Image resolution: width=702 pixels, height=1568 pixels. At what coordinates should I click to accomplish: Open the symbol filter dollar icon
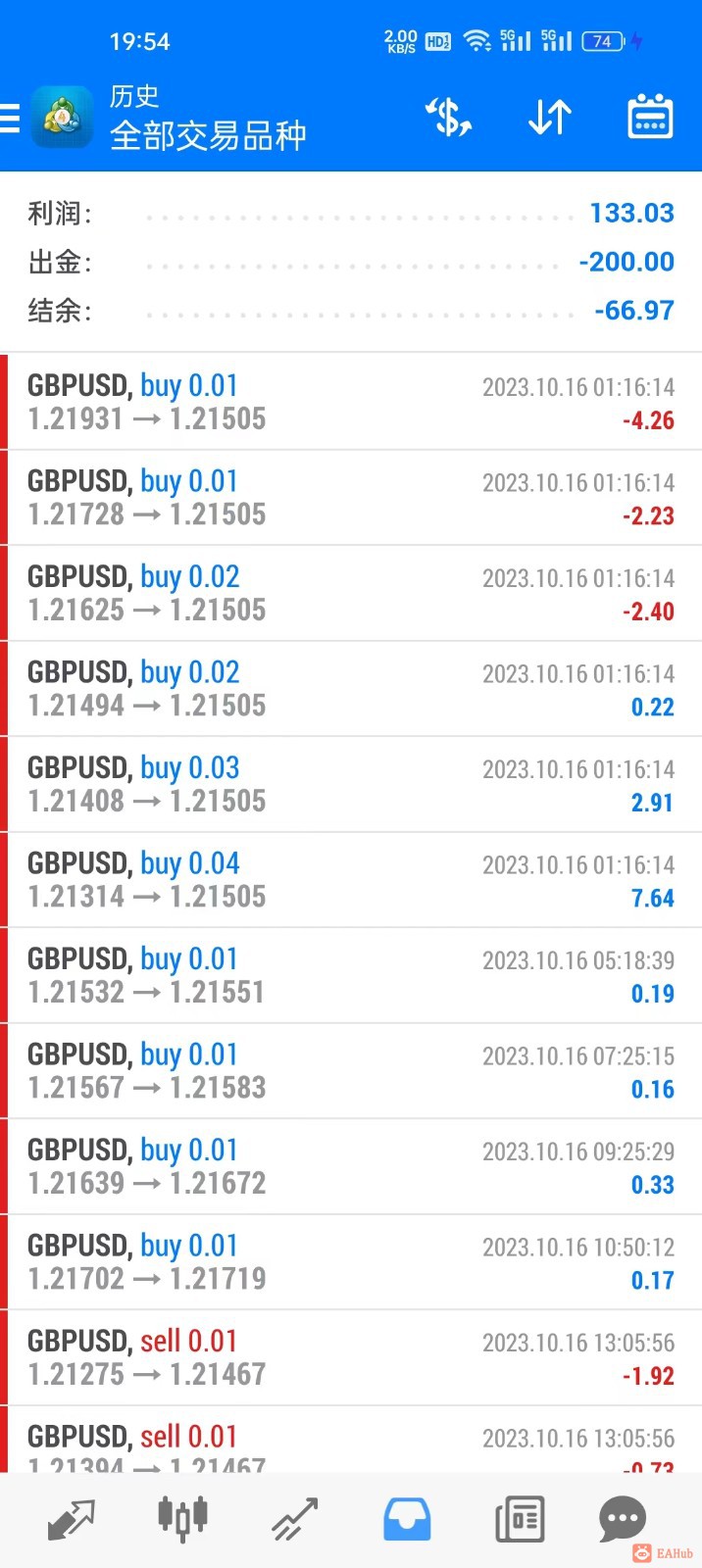449,118
